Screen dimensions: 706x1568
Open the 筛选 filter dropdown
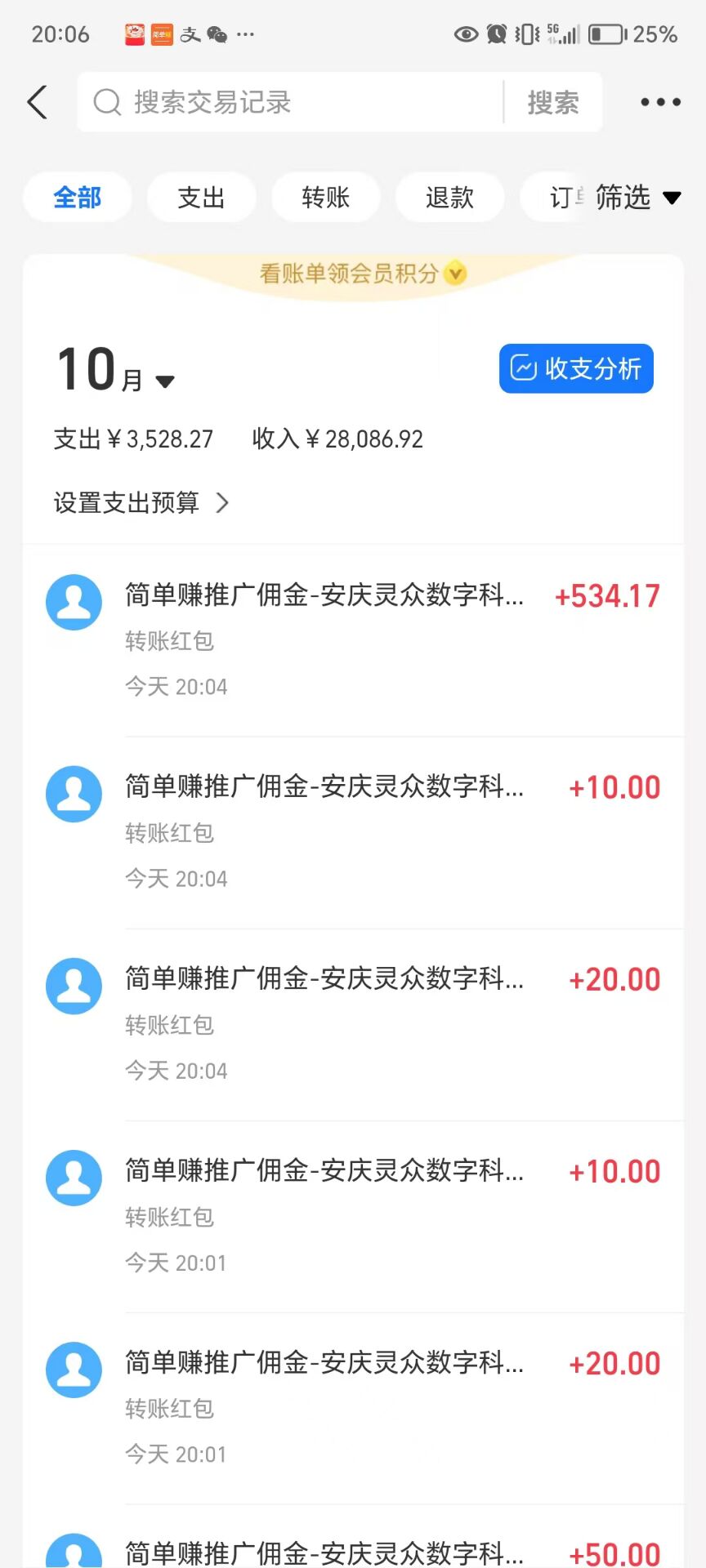pyautogui.click(x=637, y=197)
